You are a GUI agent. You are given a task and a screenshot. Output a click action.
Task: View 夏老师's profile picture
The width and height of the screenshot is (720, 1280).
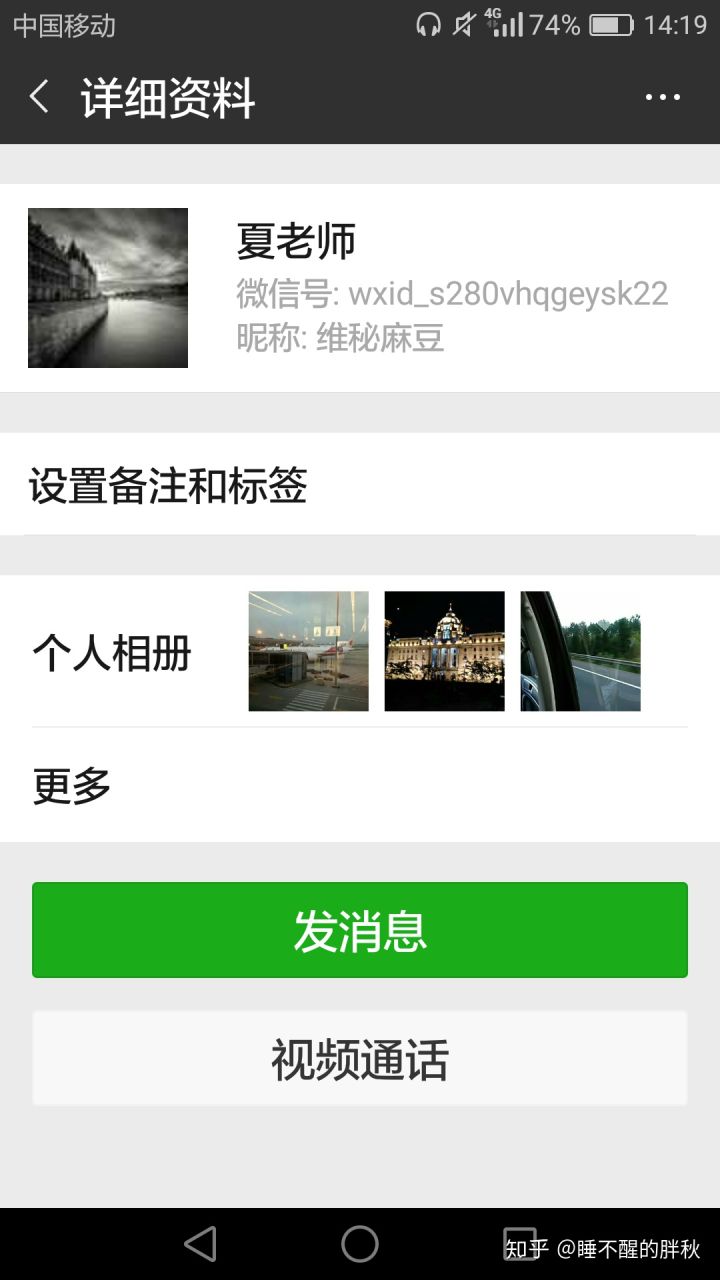tap(108, 288)
